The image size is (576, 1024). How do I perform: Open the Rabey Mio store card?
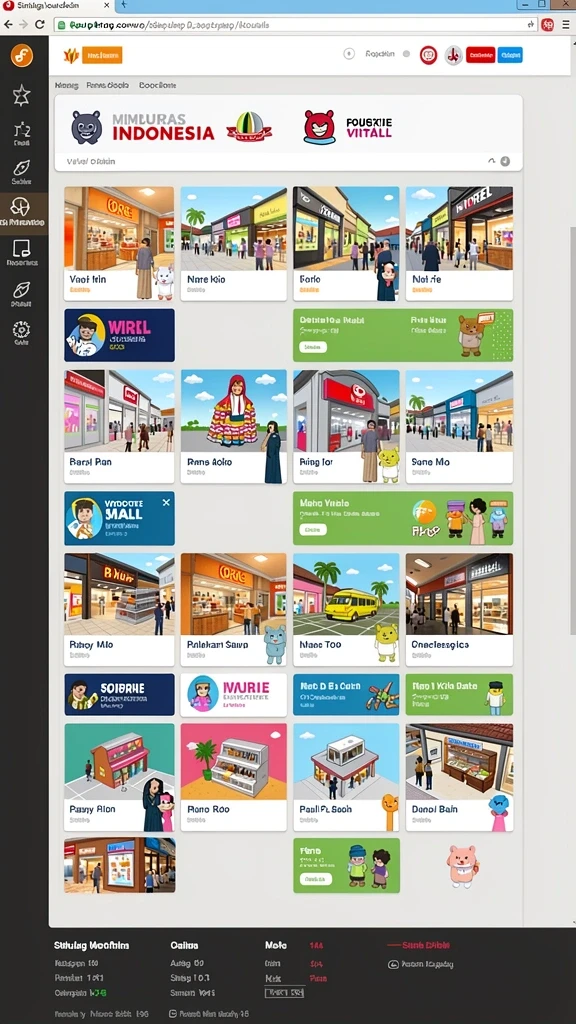(x=119, y=609)
